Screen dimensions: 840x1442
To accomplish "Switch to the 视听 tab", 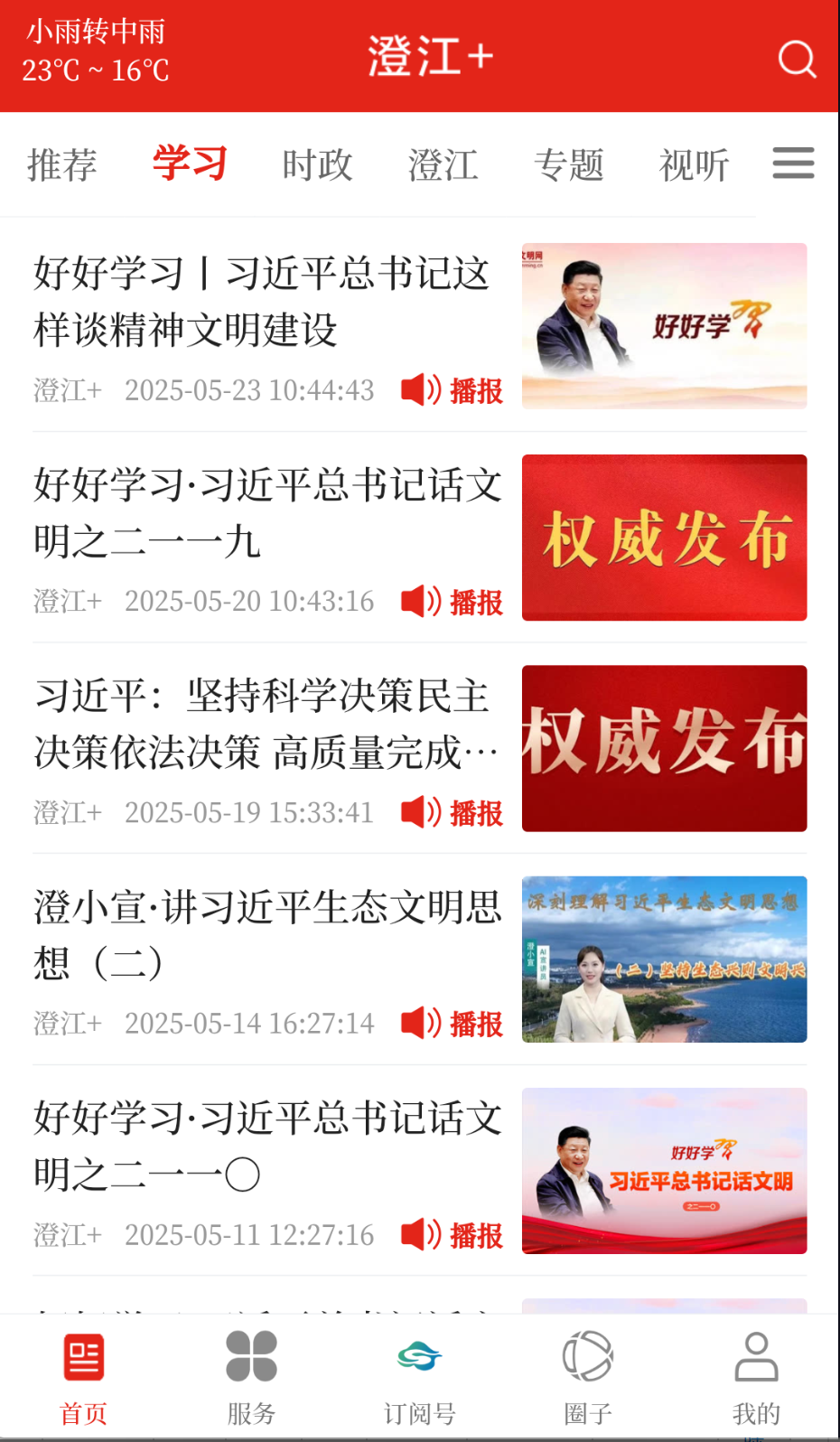I will pyautogui.click(x=695, y=165).
